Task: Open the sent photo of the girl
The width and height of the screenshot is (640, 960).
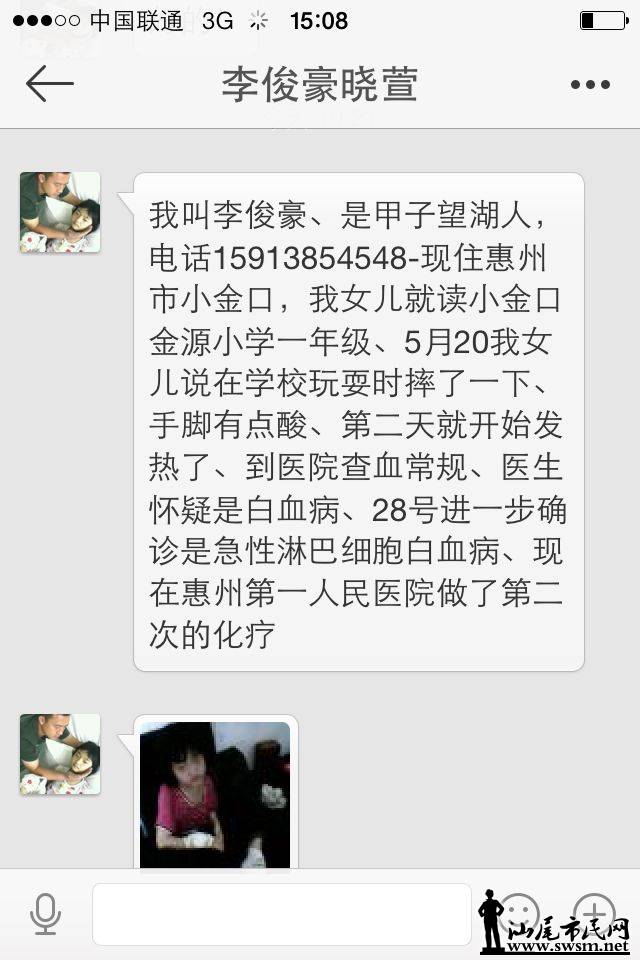Action: point(215,794)
